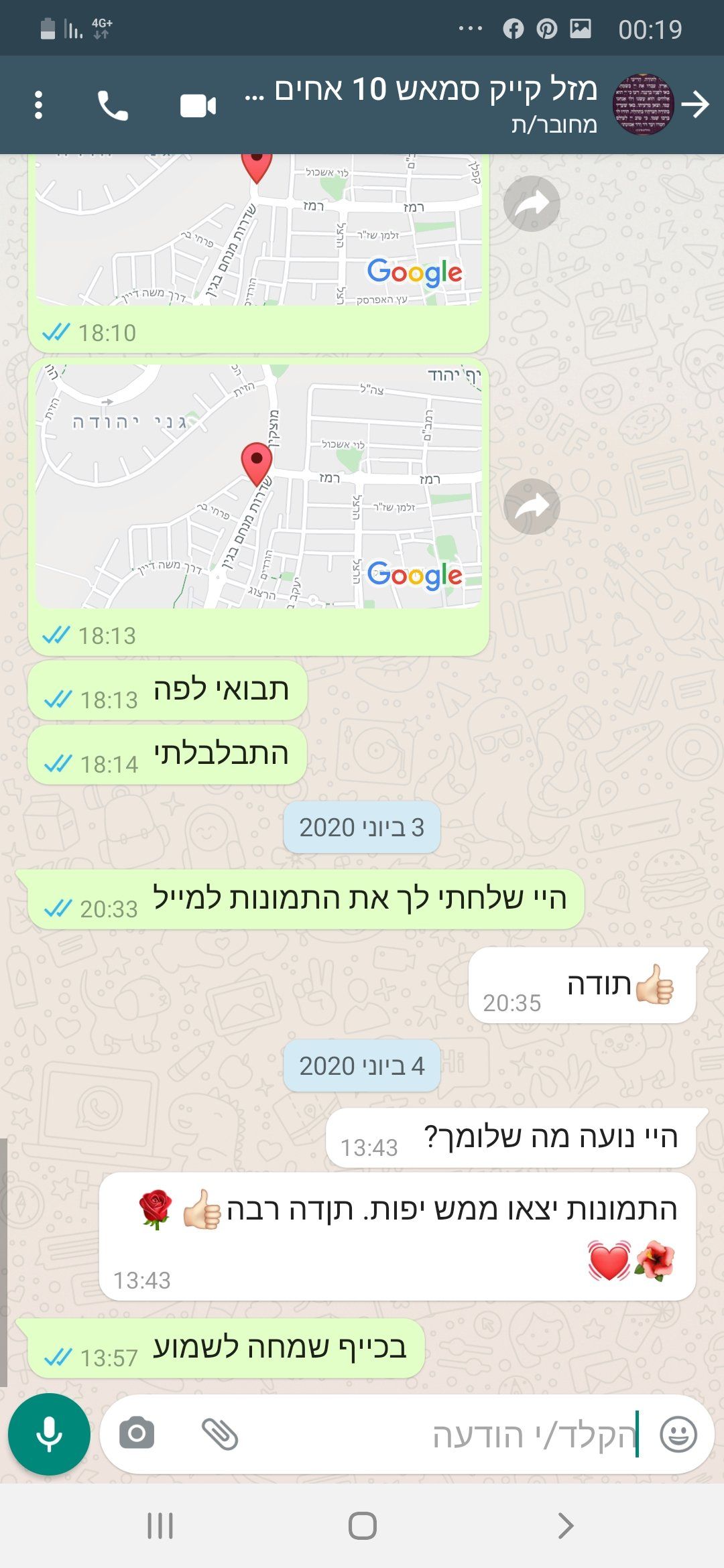Start a video call
The height and width of the screenshot is (1568, 724).
pyautogui.click(x=198, y=106)
